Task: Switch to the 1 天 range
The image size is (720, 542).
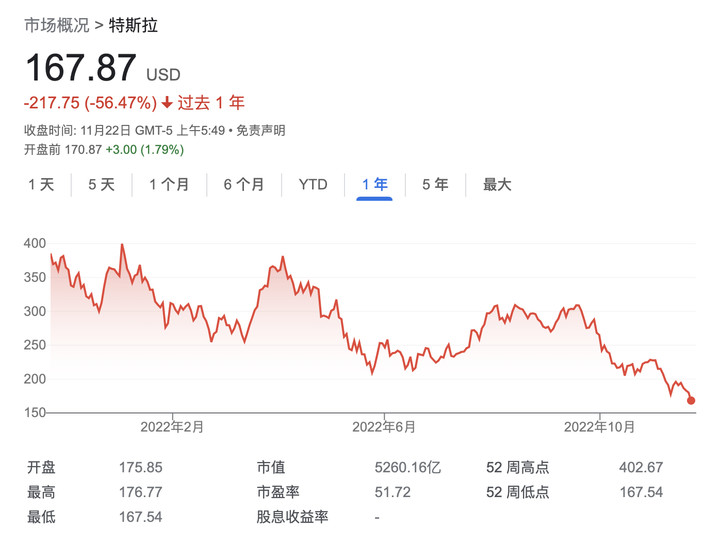Action: (x=41, y=185)
